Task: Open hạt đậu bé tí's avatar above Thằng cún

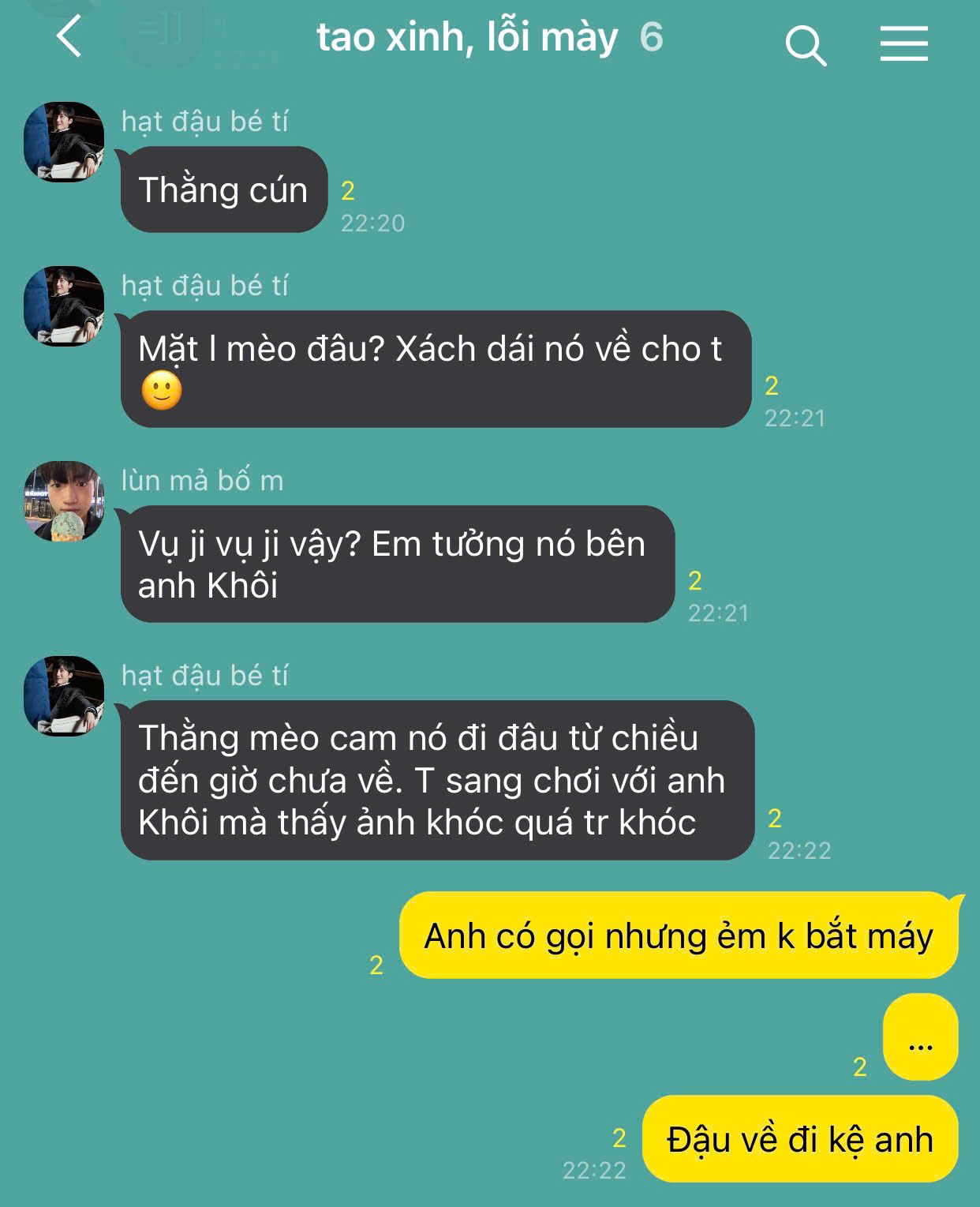Action: (x=64, y=142)
